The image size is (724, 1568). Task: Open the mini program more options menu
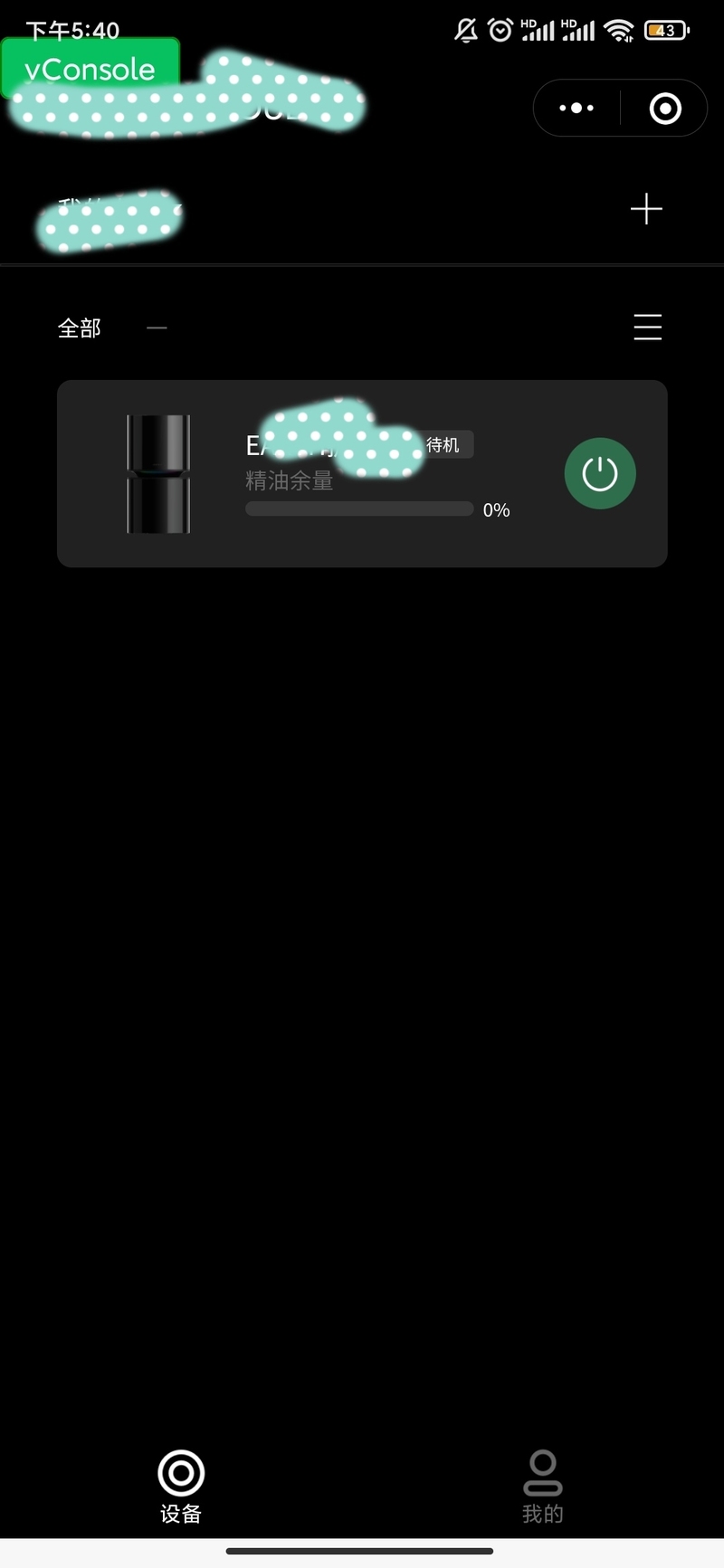[576, 109]
